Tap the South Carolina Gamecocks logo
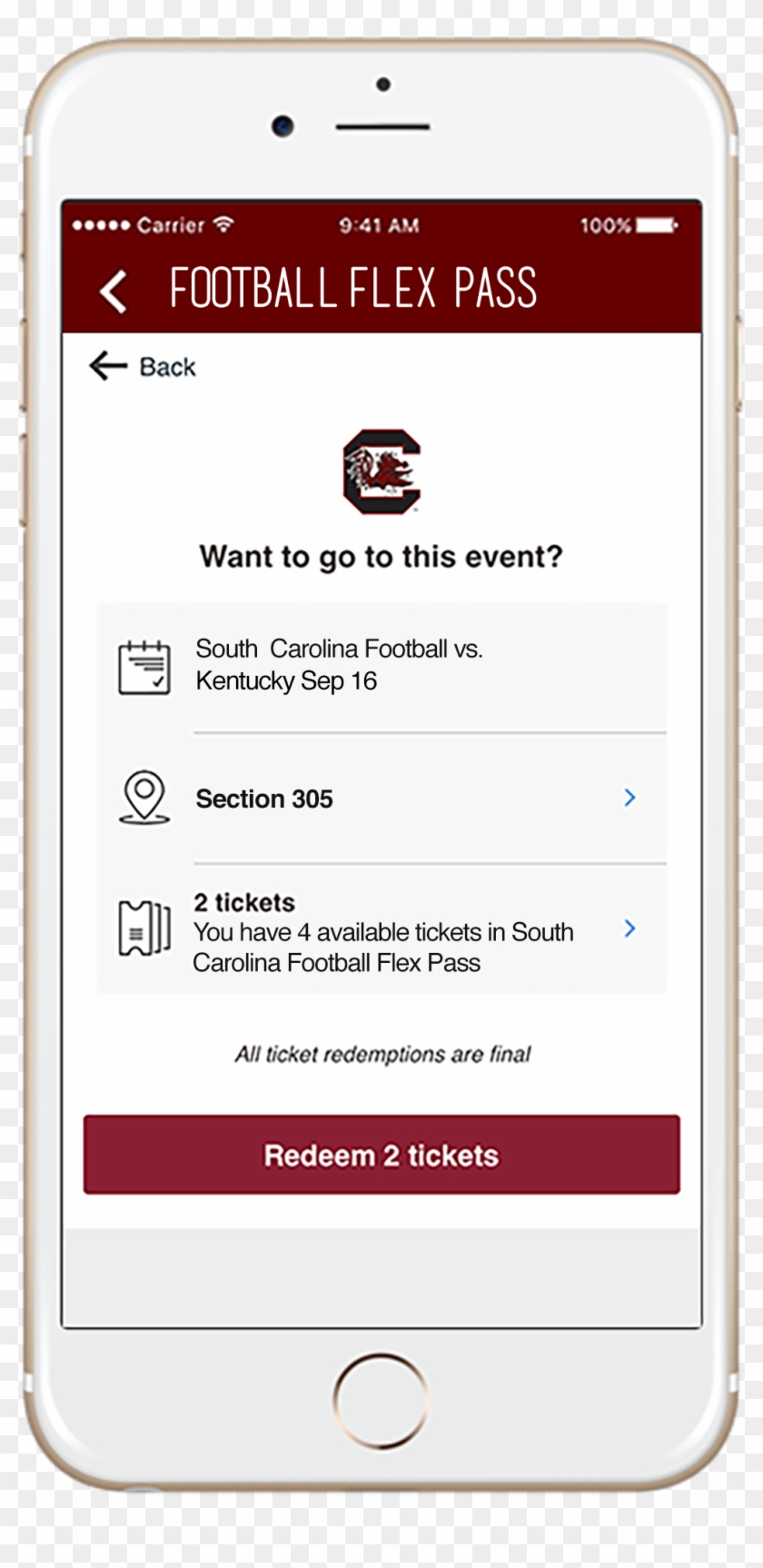763x1568 pixels. coord(381,471)
